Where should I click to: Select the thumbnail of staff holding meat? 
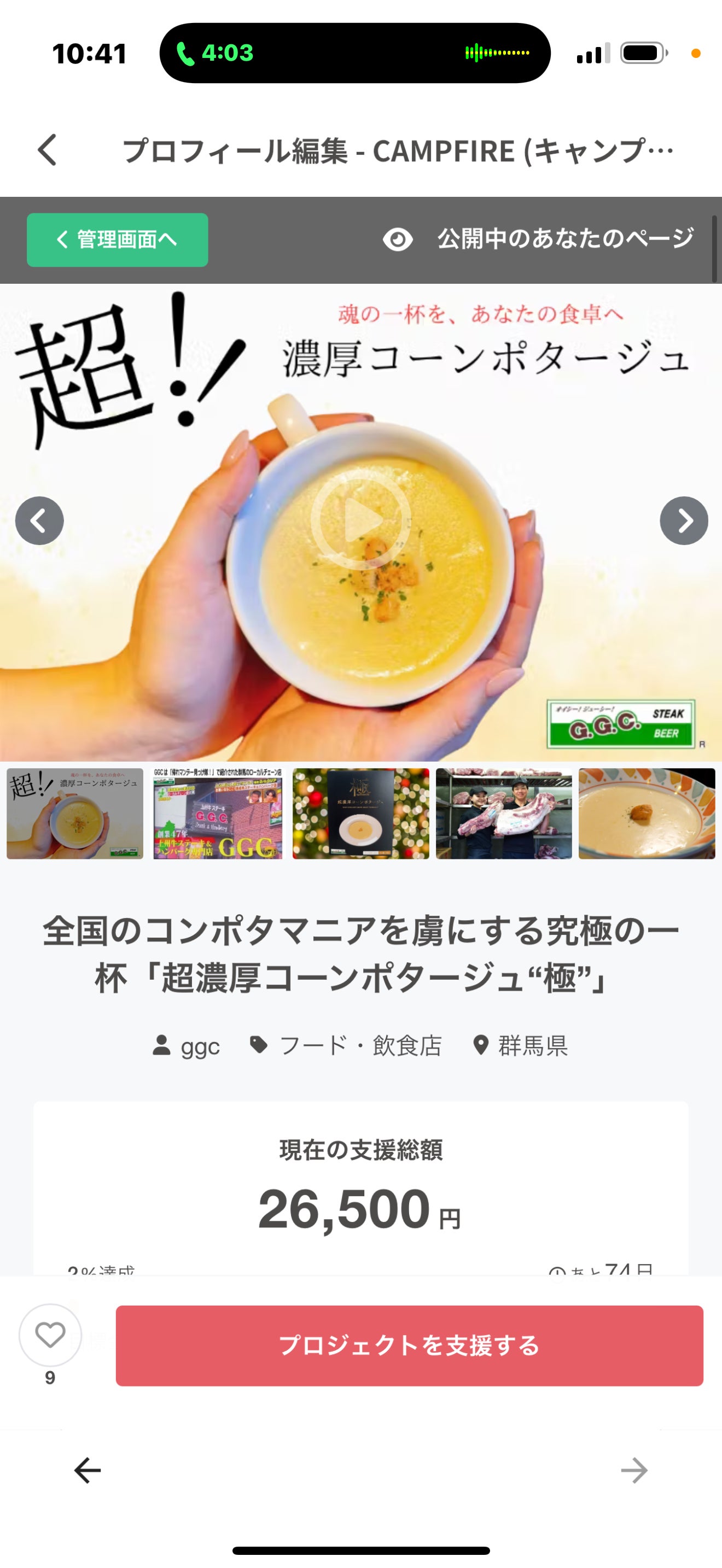pyautogui.click(x=503, y=814)
